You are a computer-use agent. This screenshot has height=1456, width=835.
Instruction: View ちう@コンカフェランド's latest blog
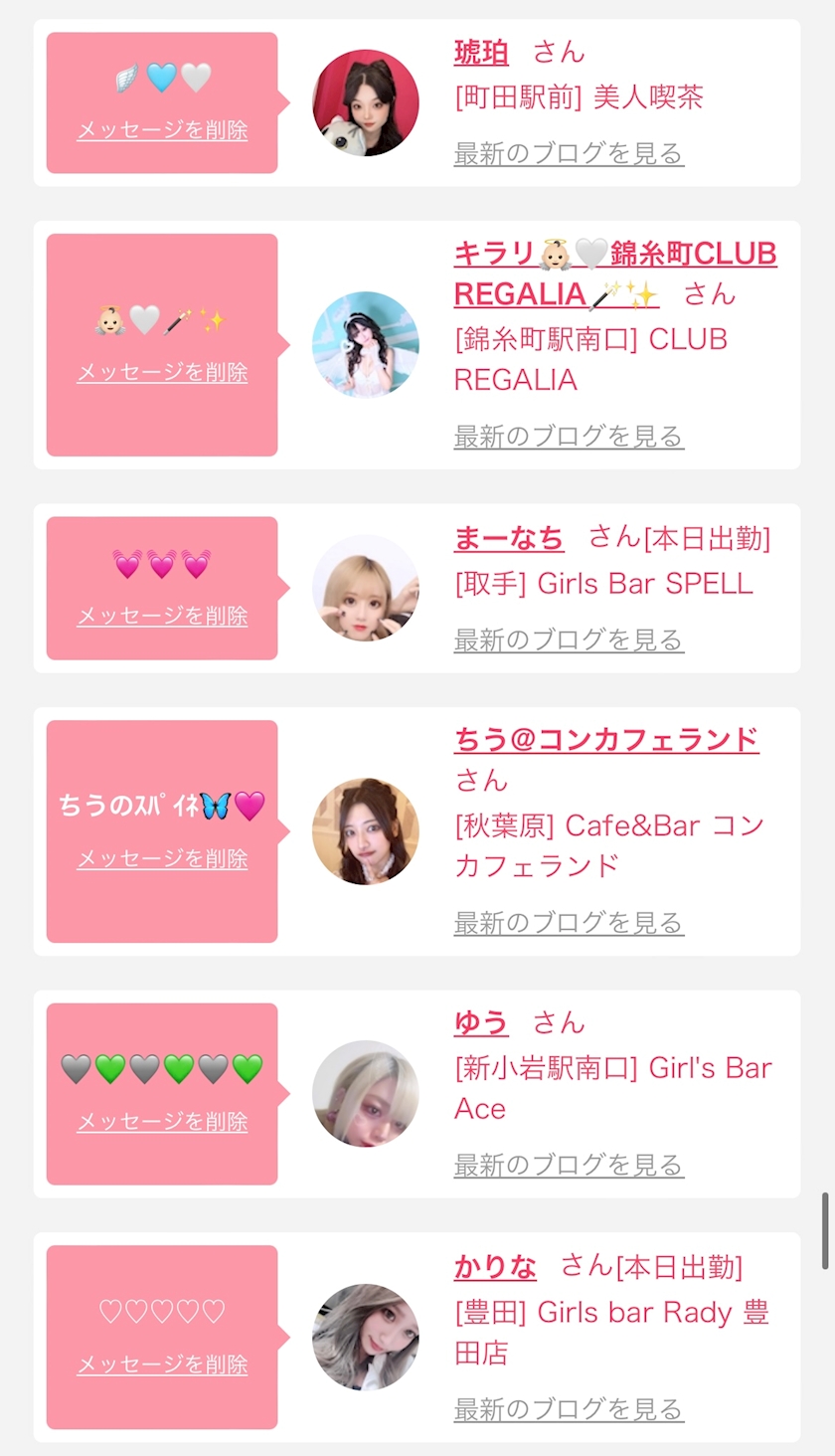tap(569, 923)
